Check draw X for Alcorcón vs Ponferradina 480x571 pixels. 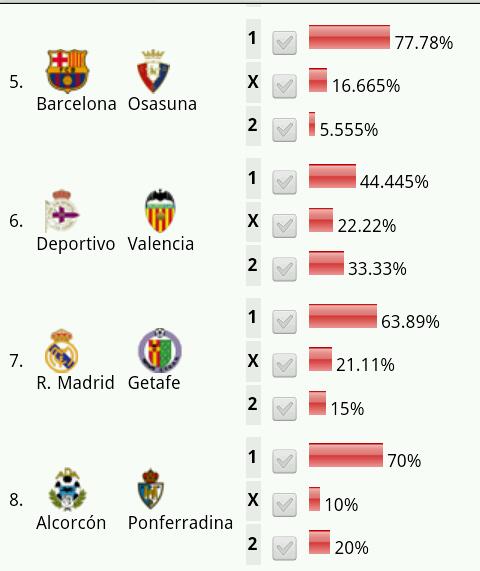pyautogui.click(x=284, y=504)
